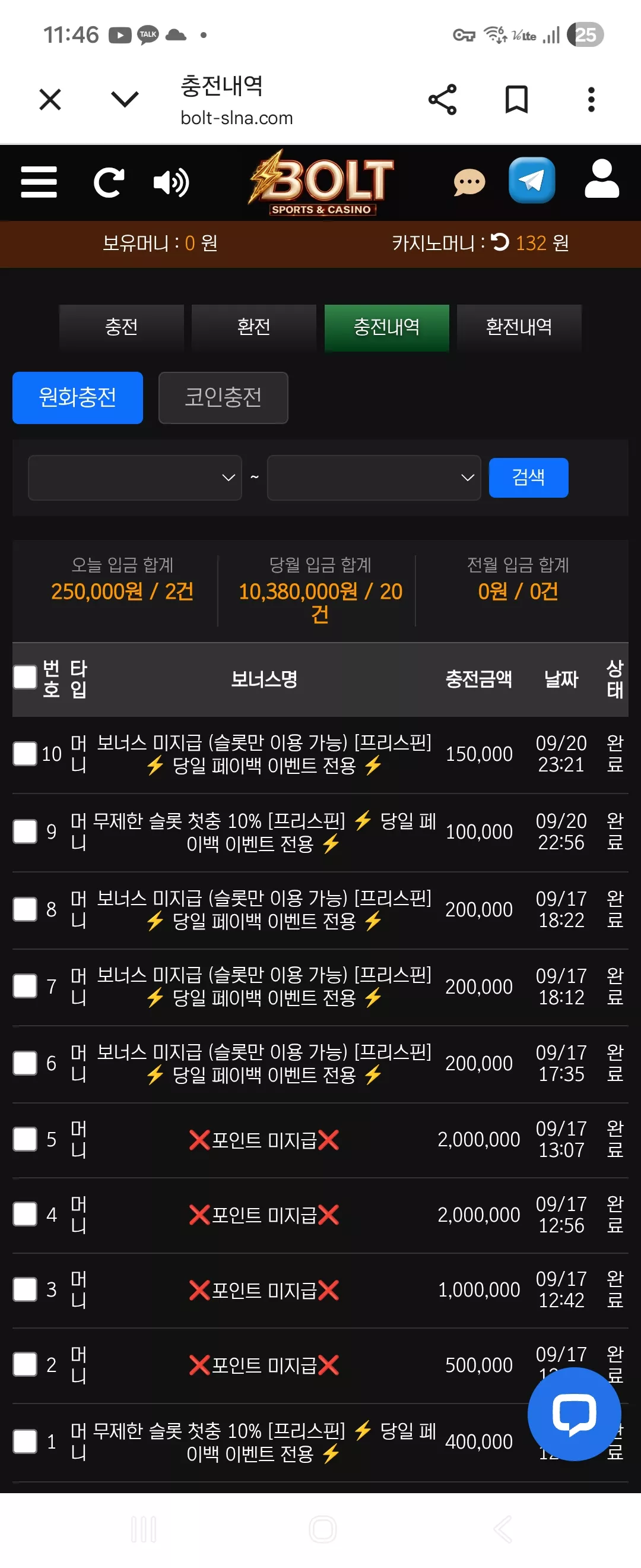This screenshot has height=1568, width=641.
Task: Check the box for row 10
Action: (25, 754)
